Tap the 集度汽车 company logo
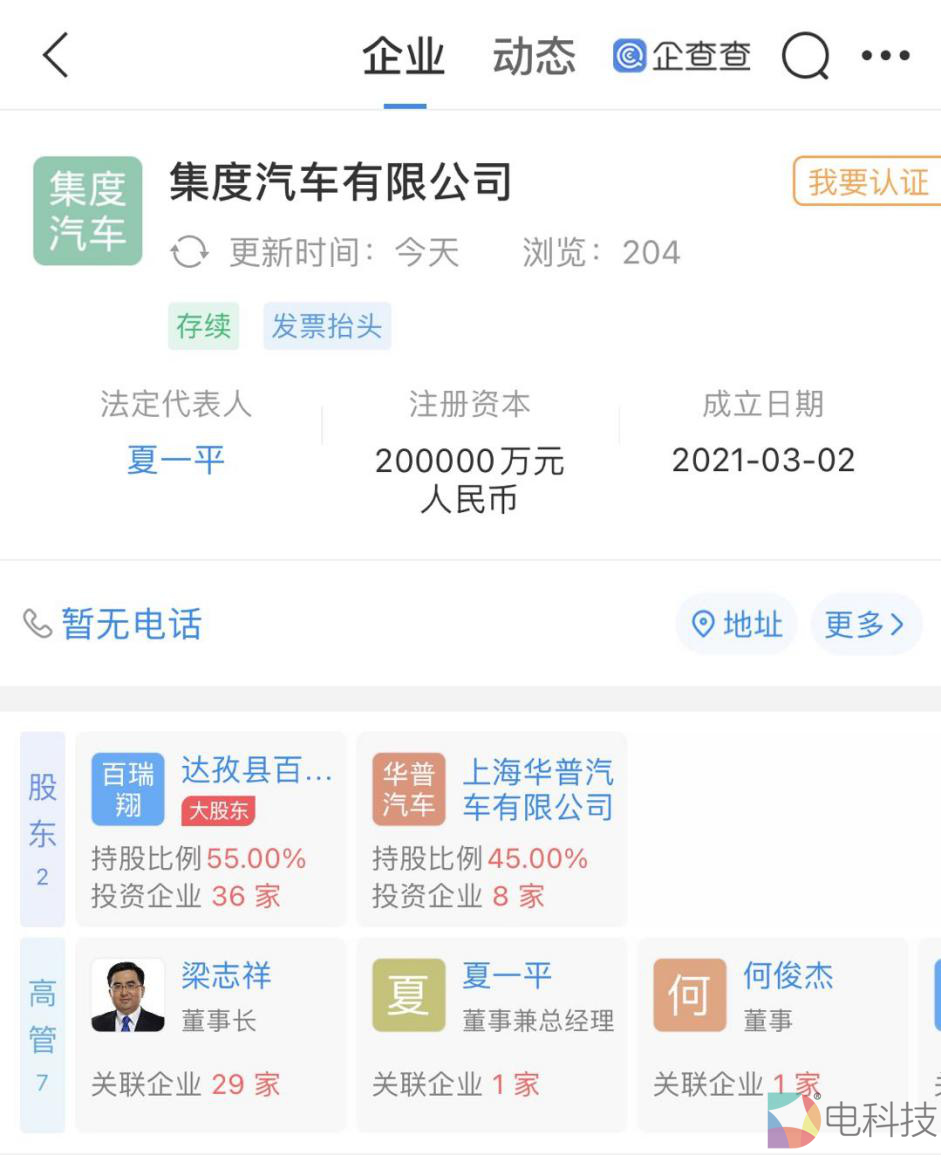 coord(87,210)
